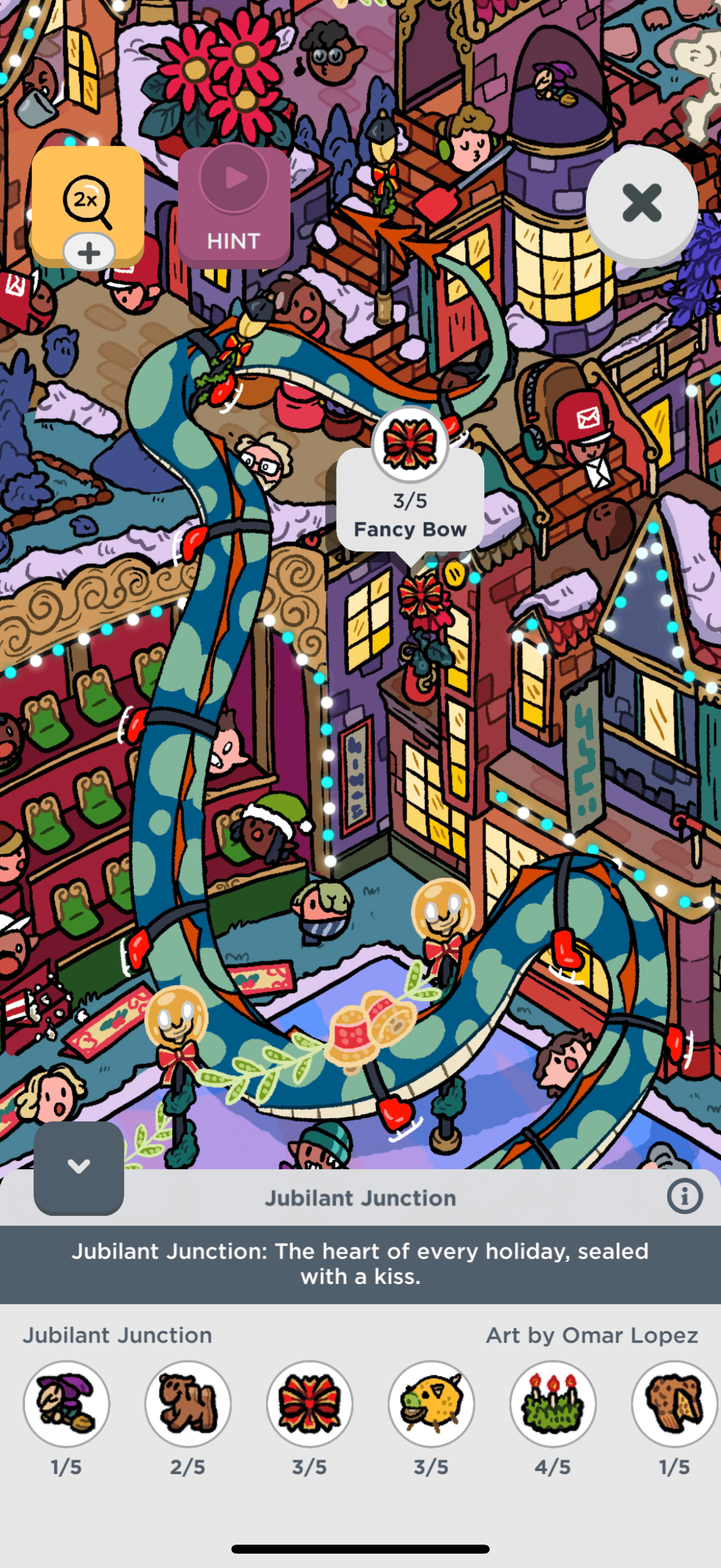Screen dimensions: 721x1568
Task: Open the Jubilant Junction info icon
Action: 684,1197
